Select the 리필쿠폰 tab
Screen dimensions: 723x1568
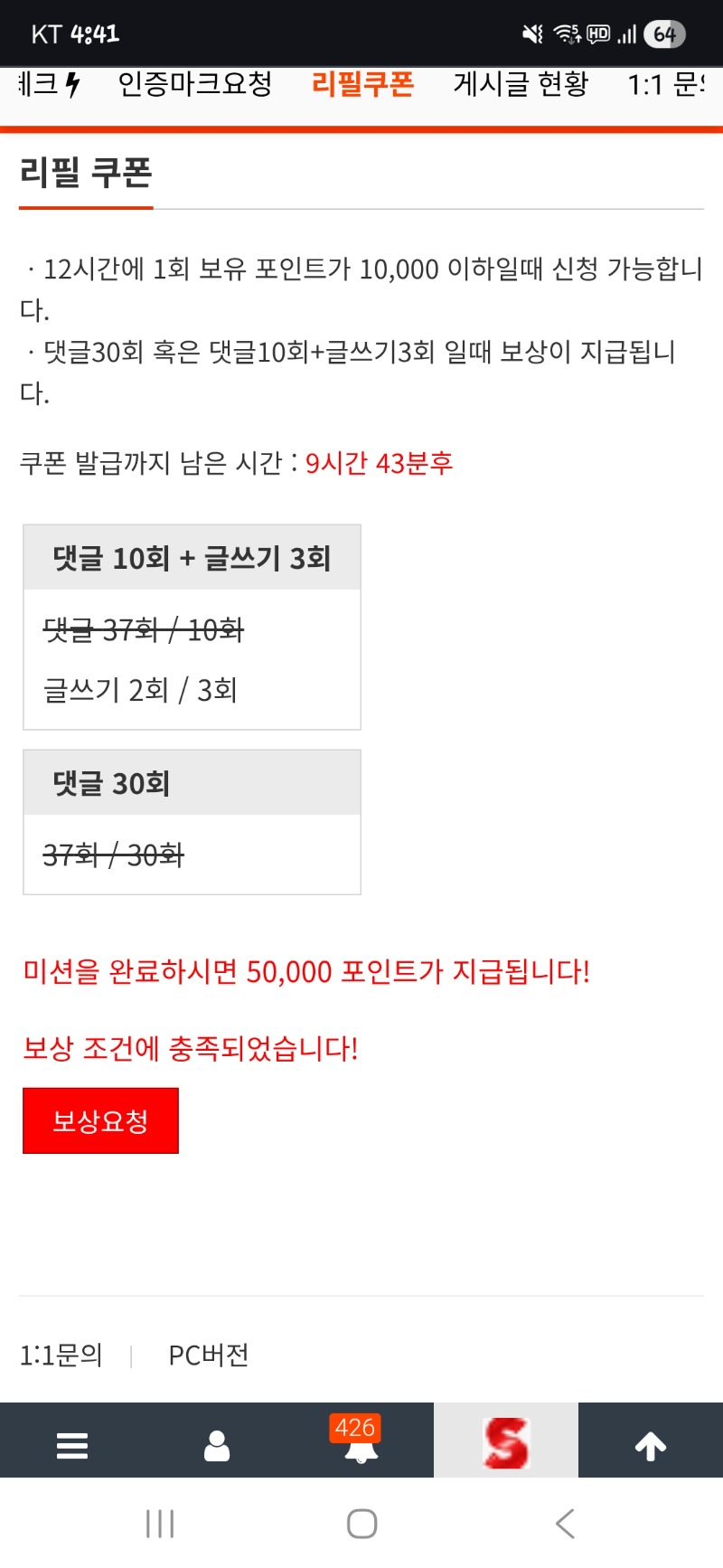coord(362,85)
